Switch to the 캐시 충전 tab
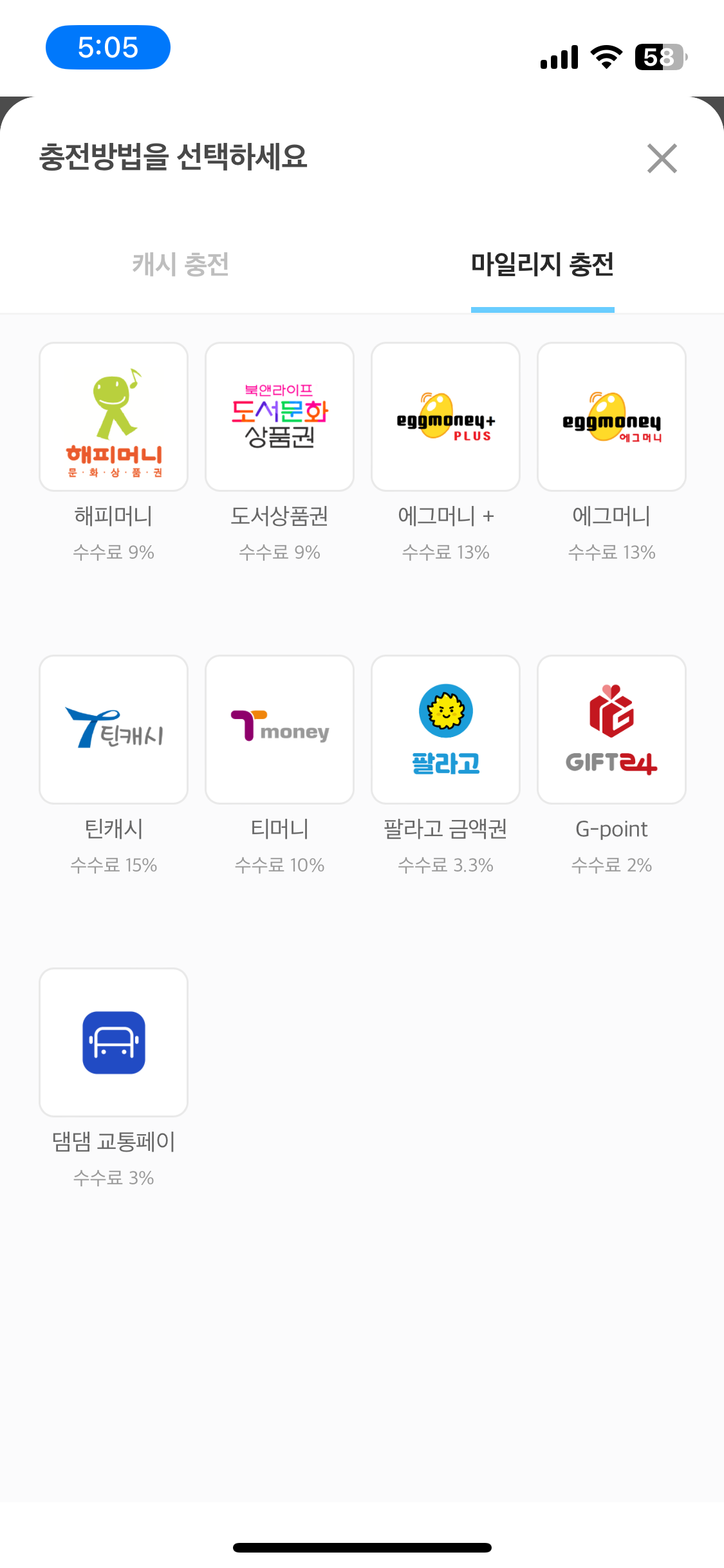This screenshot has height=1568, width=724. 181,265
